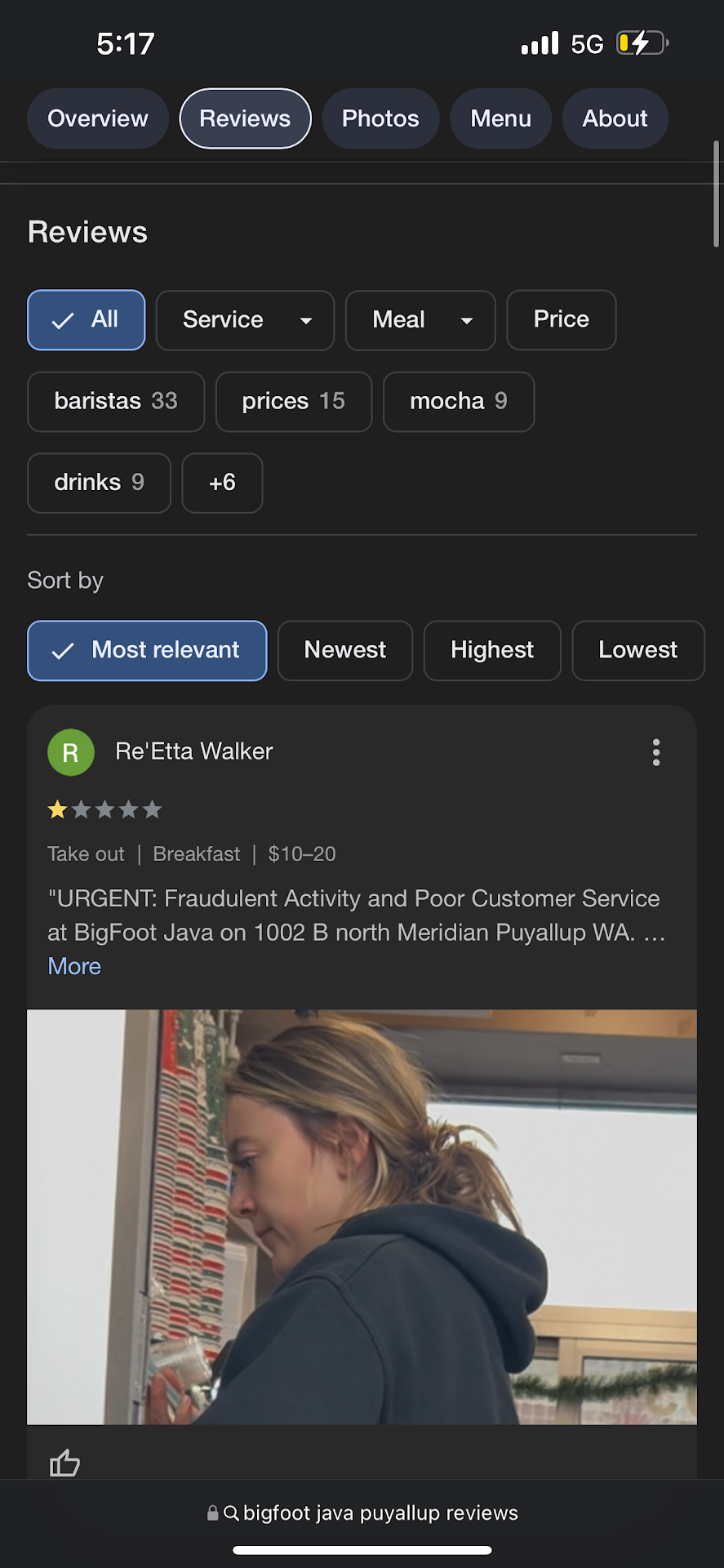Sort reviews by Lowest rating
724x1568 pixels.
[637, 650]
